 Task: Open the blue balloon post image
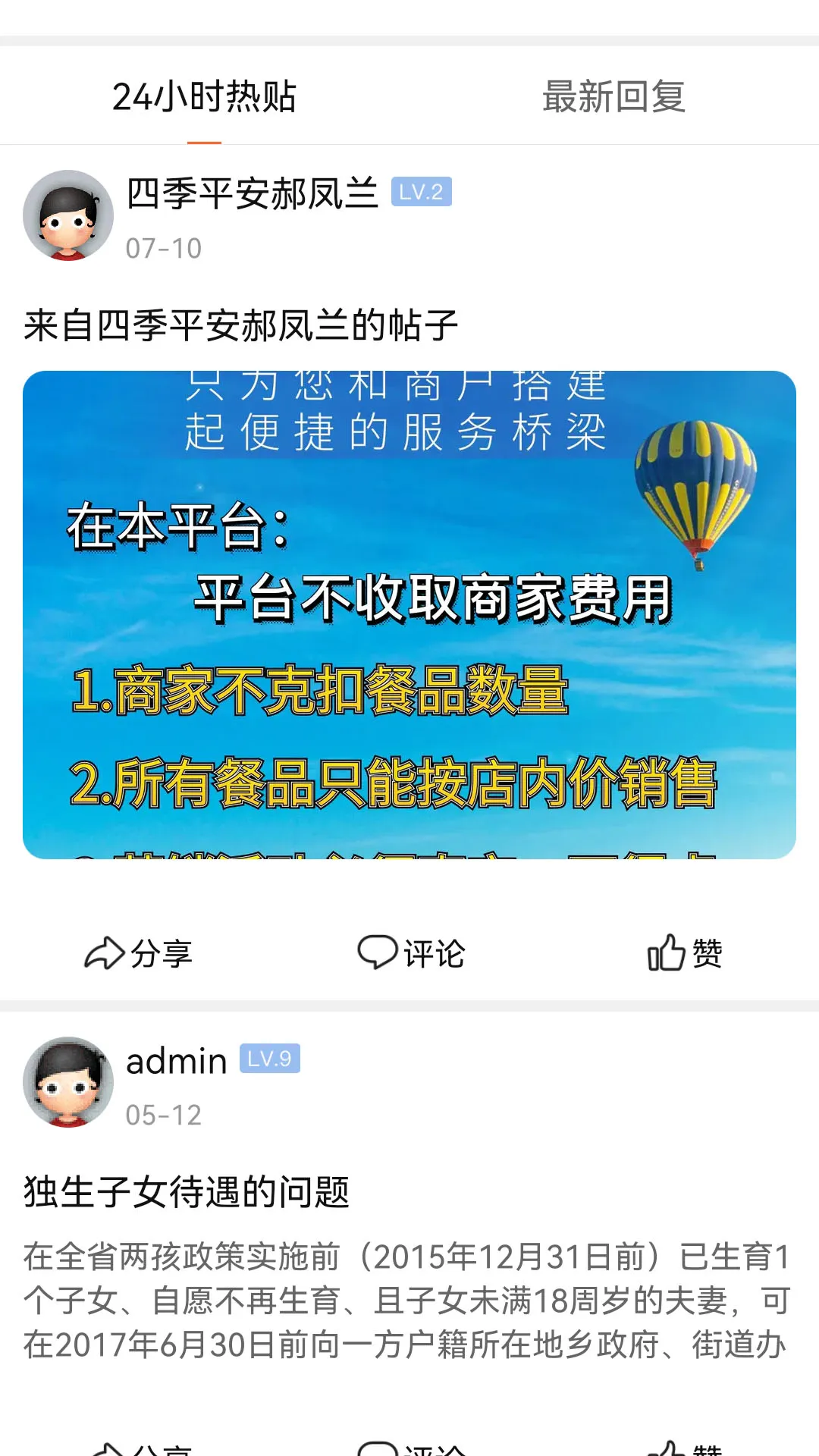pyautogui.click(x=409, y=614)
